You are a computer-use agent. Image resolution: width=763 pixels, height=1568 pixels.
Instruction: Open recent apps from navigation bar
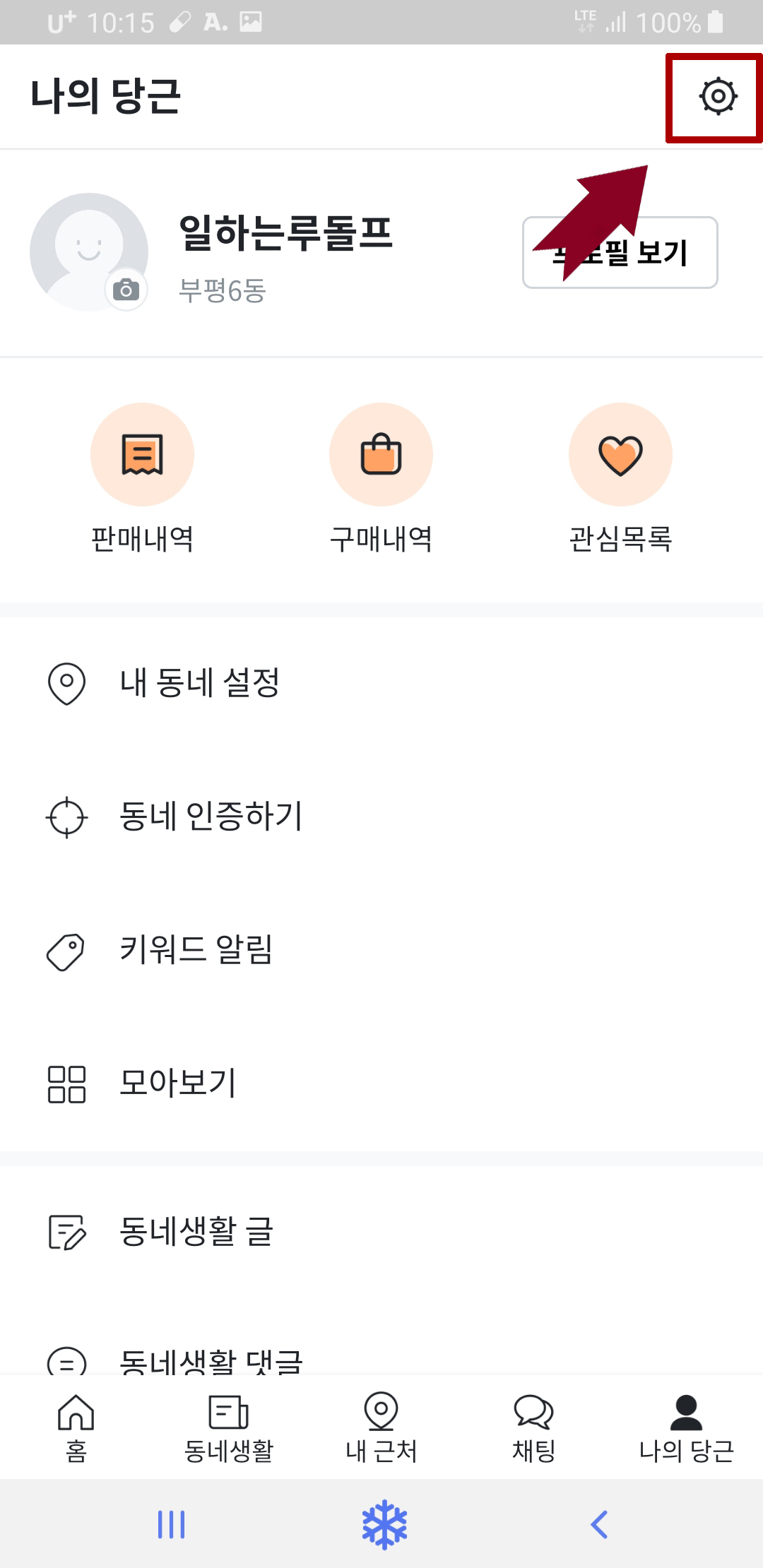click(x=171, y=1524)
